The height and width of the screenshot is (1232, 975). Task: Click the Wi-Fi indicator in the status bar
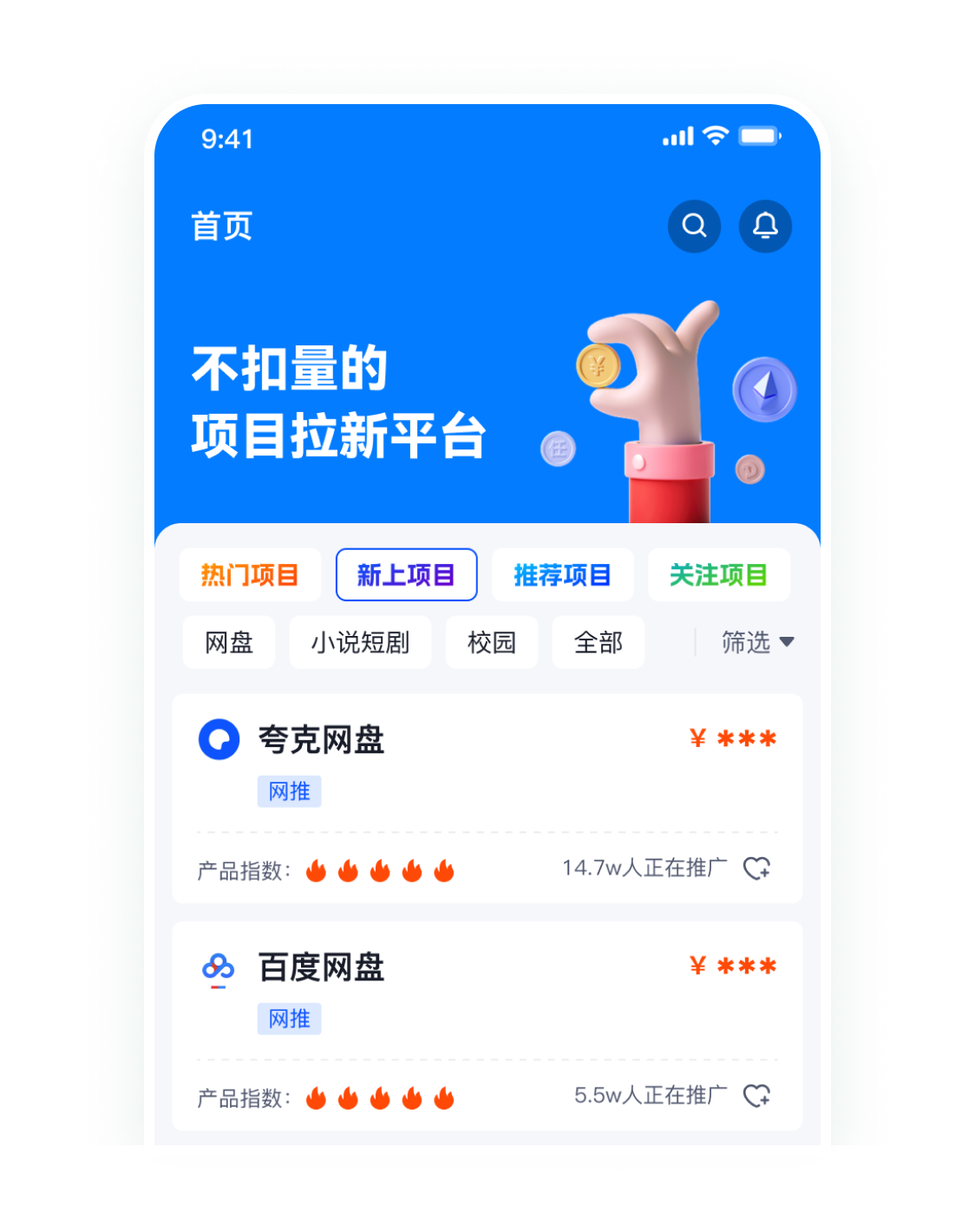[x=713, y=136]
